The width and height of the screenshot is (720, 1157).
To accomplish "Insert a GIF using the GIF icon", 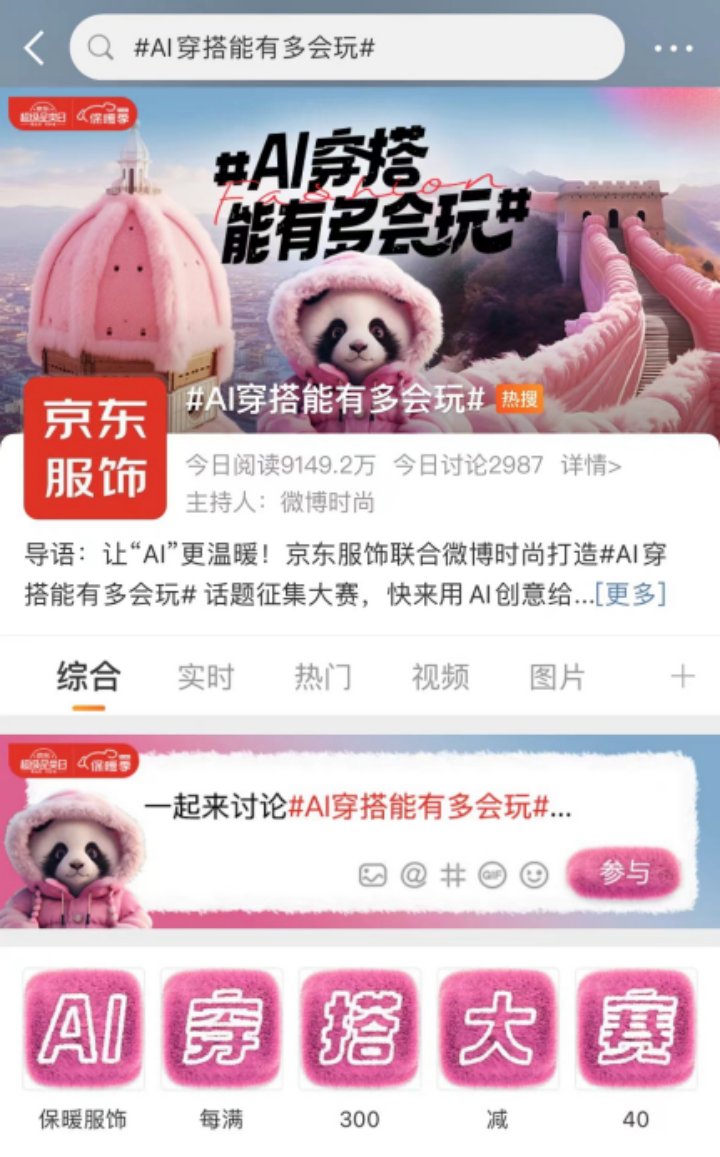I will 492,875.
